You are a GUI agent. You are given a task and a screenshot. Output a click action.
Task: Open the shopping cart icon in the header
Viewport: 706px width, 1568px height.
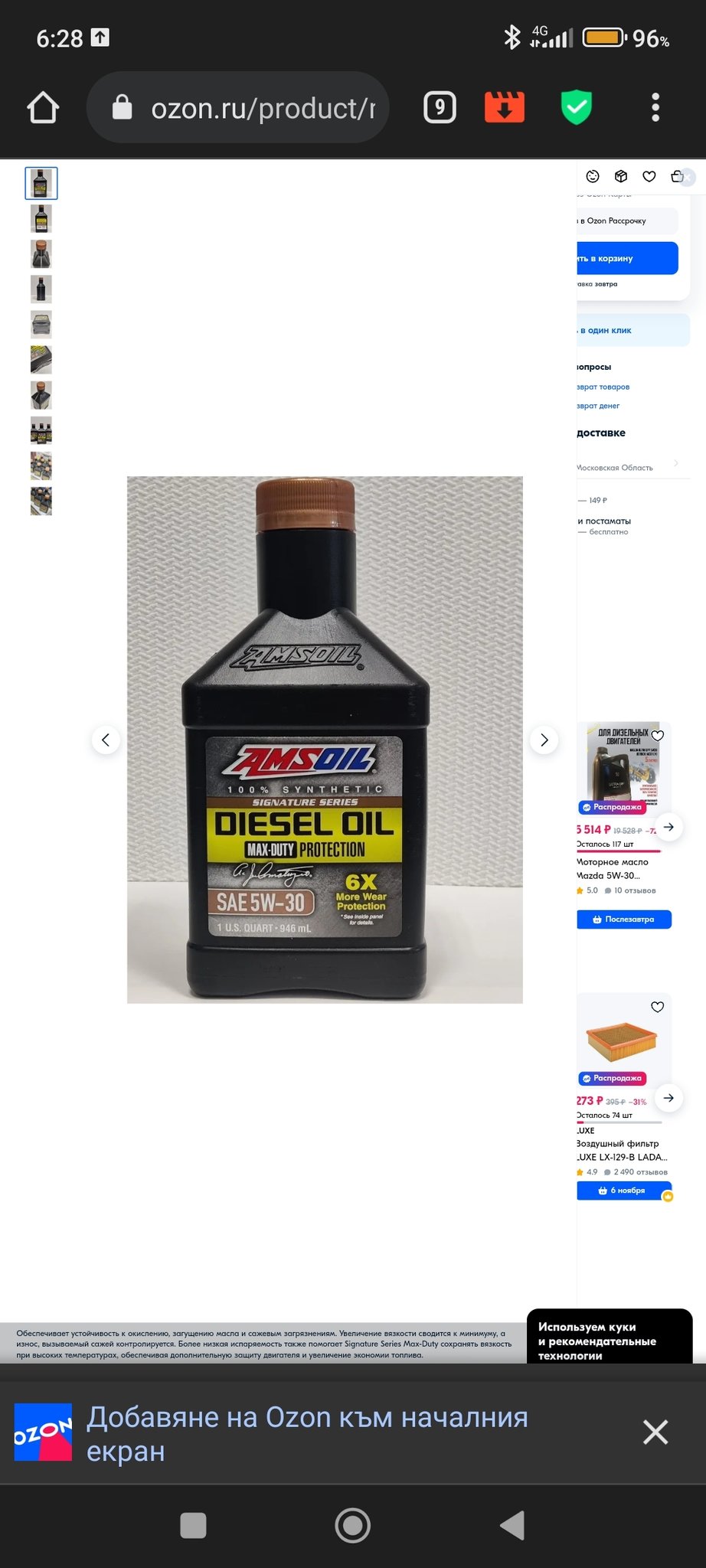tap(677, 177)
